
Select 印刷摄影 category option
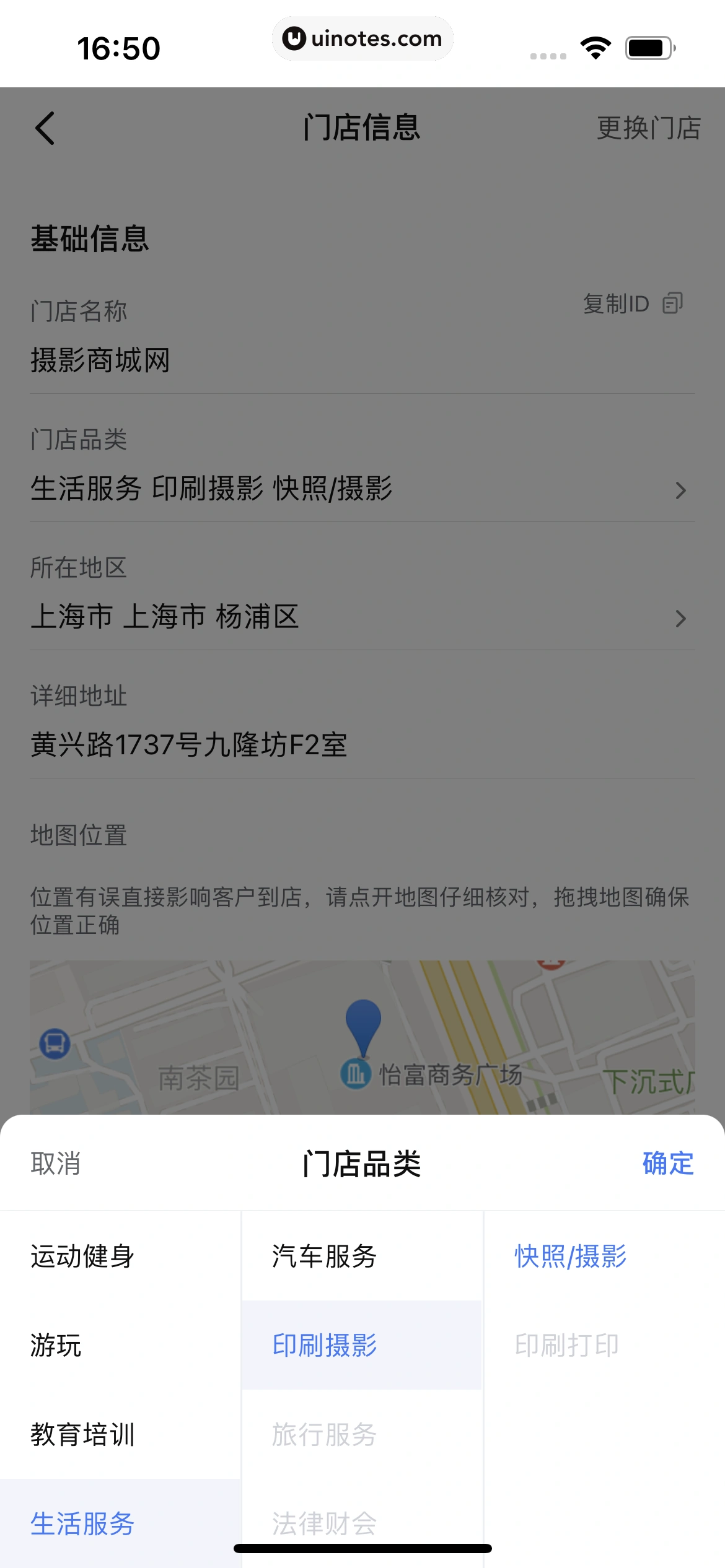[324, 1345]
